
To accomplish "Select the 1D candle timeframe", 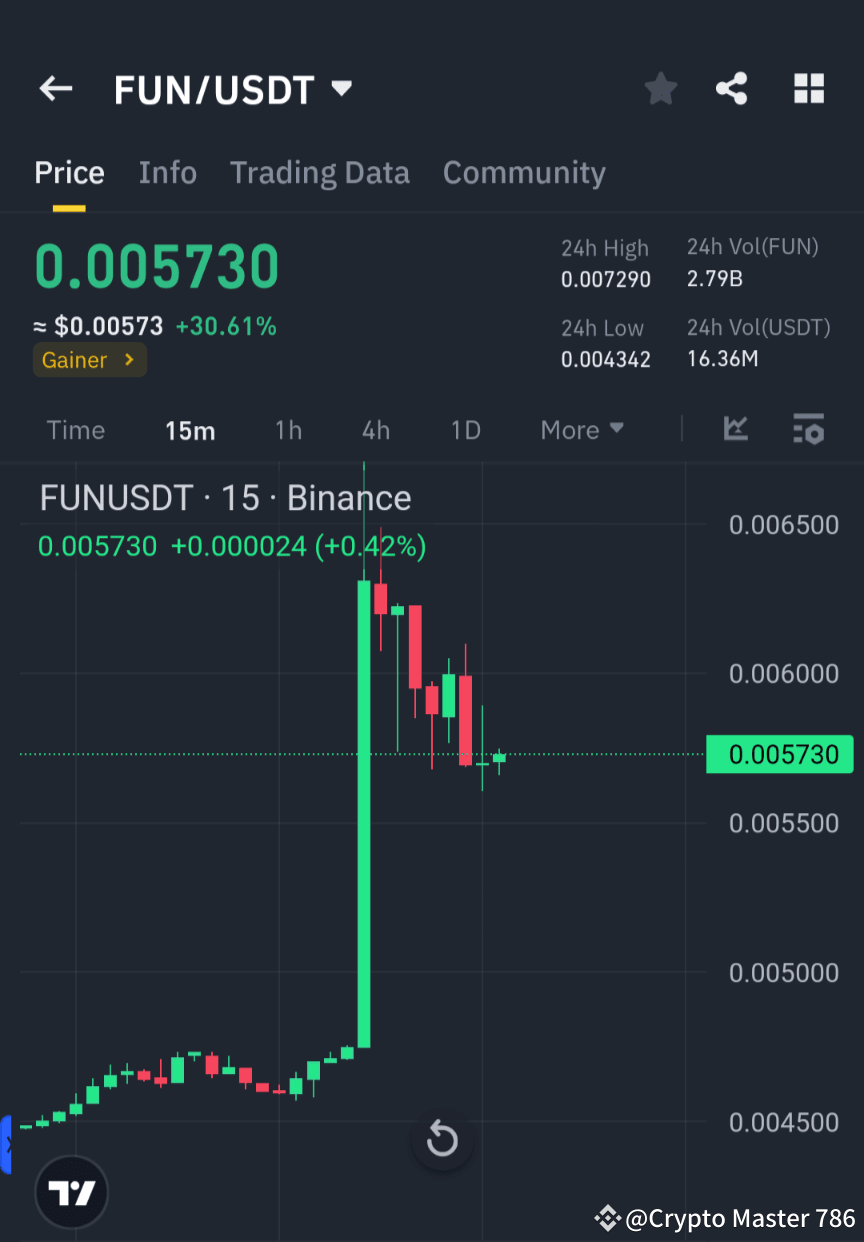I will [x=465, y=429].
